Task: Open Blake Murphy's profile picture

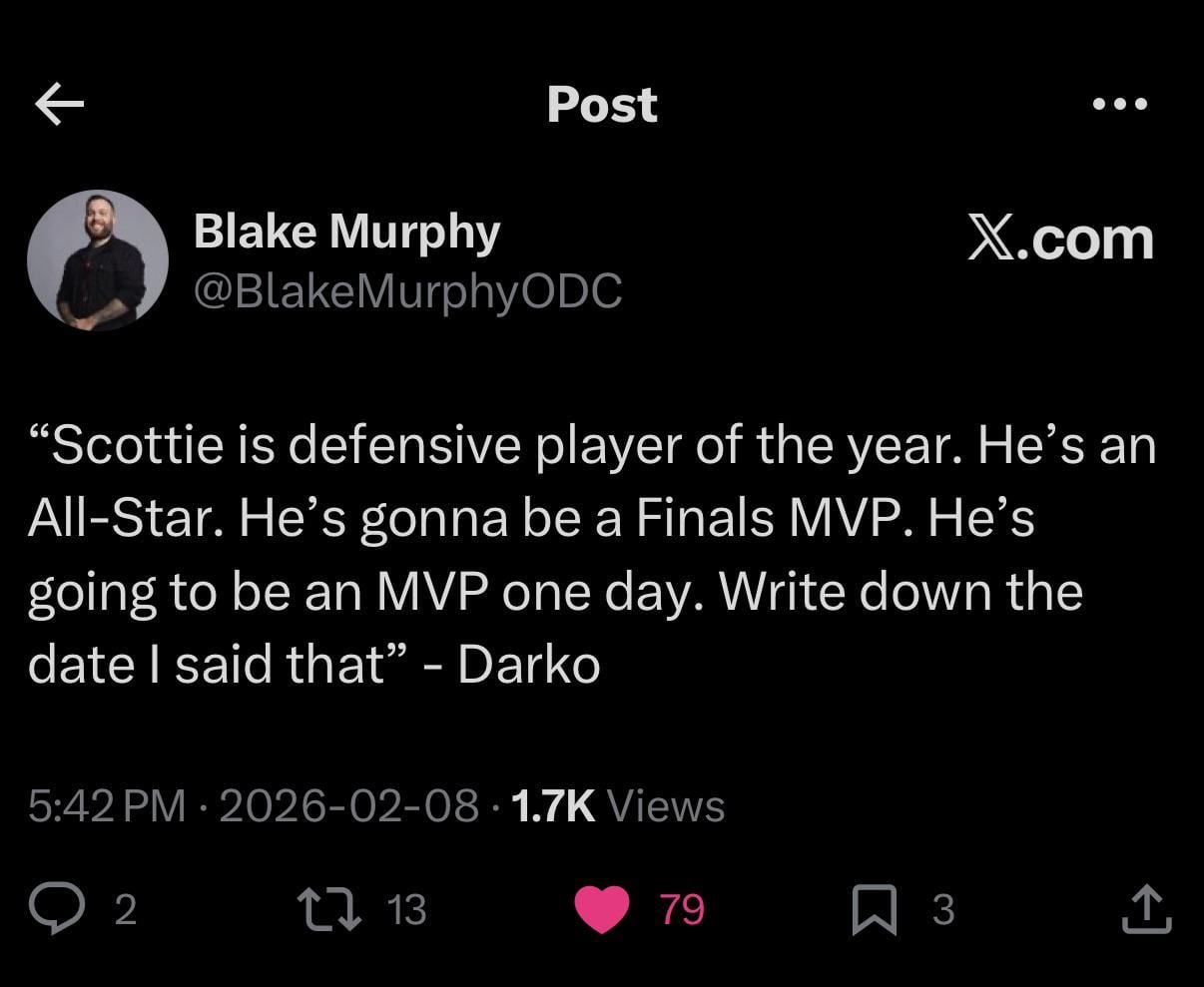Action: (x=98, y=260)
